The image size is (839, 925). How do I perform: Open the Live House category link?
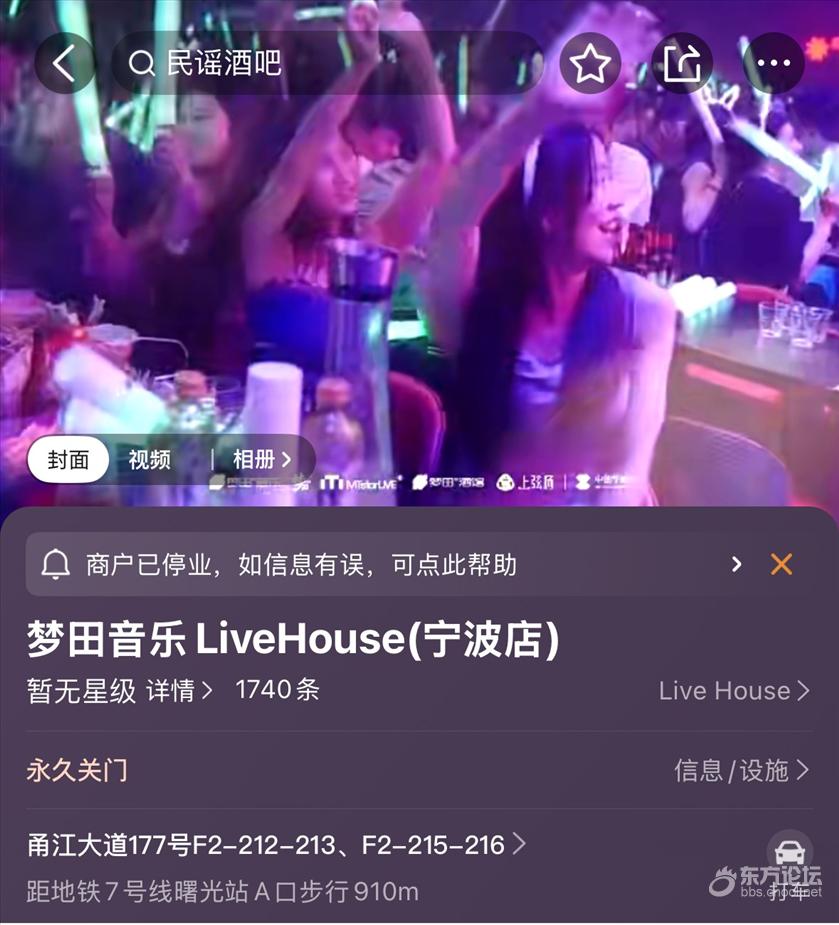733,691
